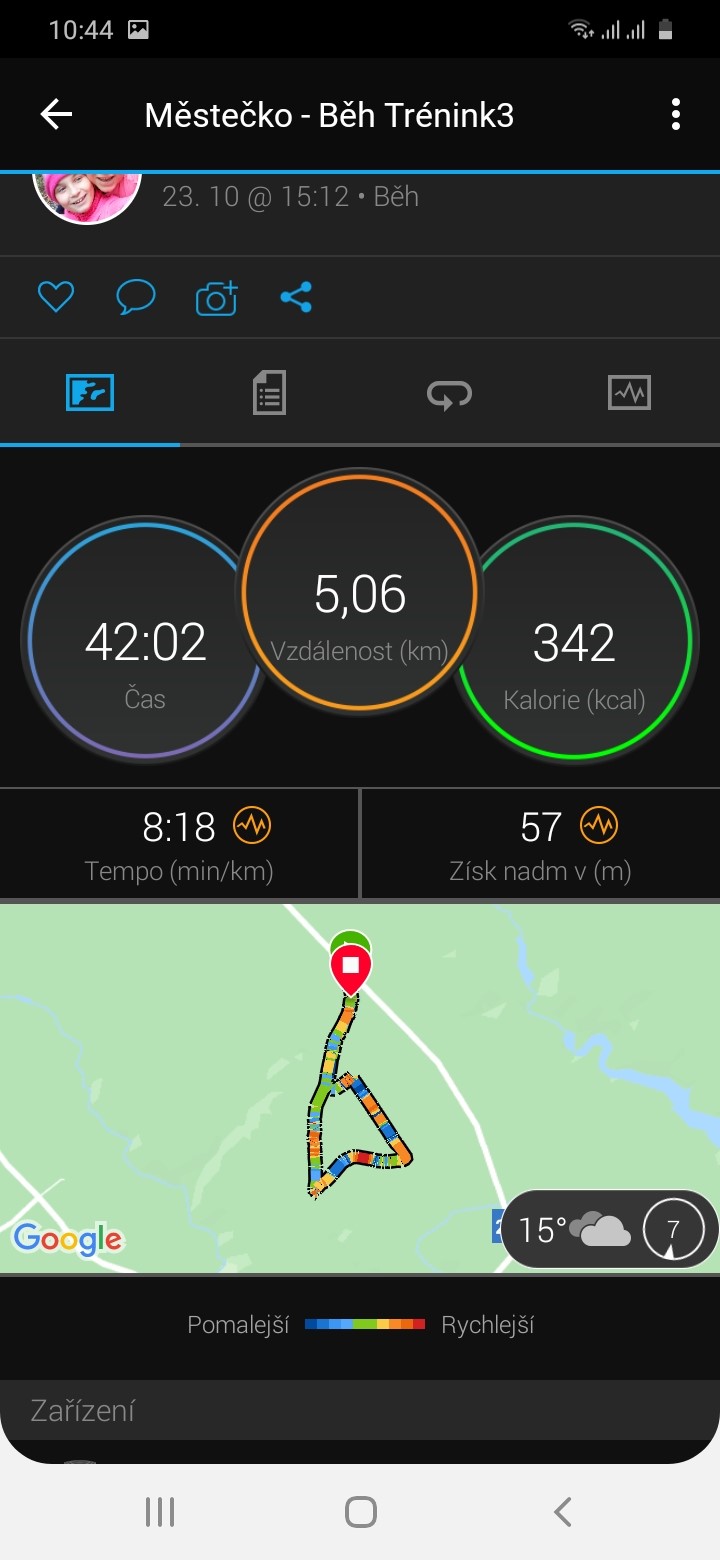Tap the profile picture avatar
Image resolution: width=720 pixels, height=1560 pixels.
(87, 197)
